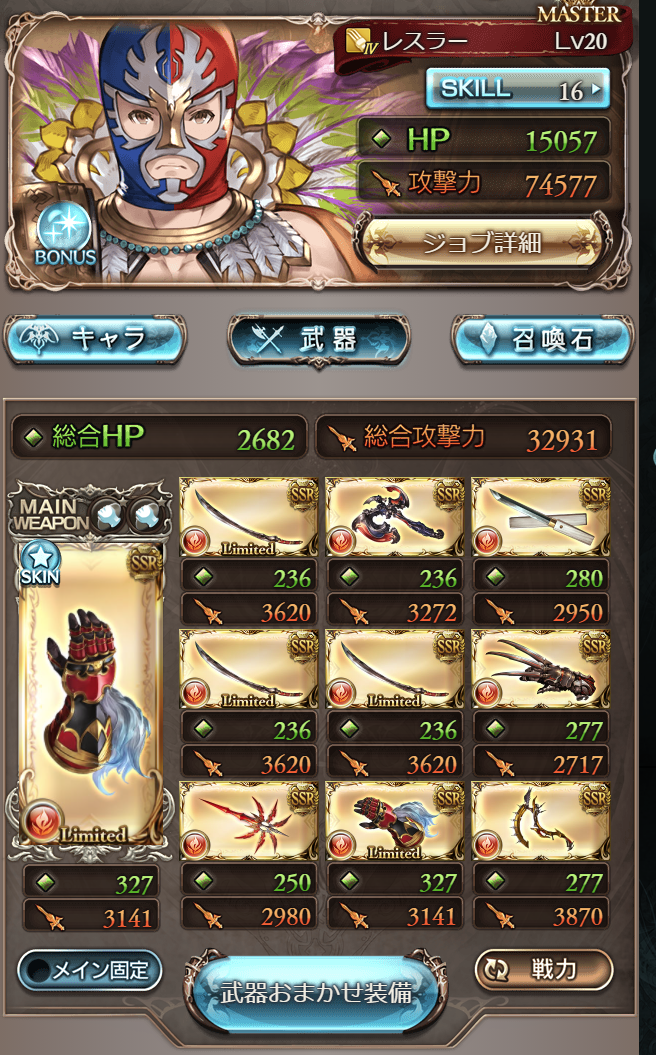
Task: Switch to the 武器 tab
Action: pos(318,339)
